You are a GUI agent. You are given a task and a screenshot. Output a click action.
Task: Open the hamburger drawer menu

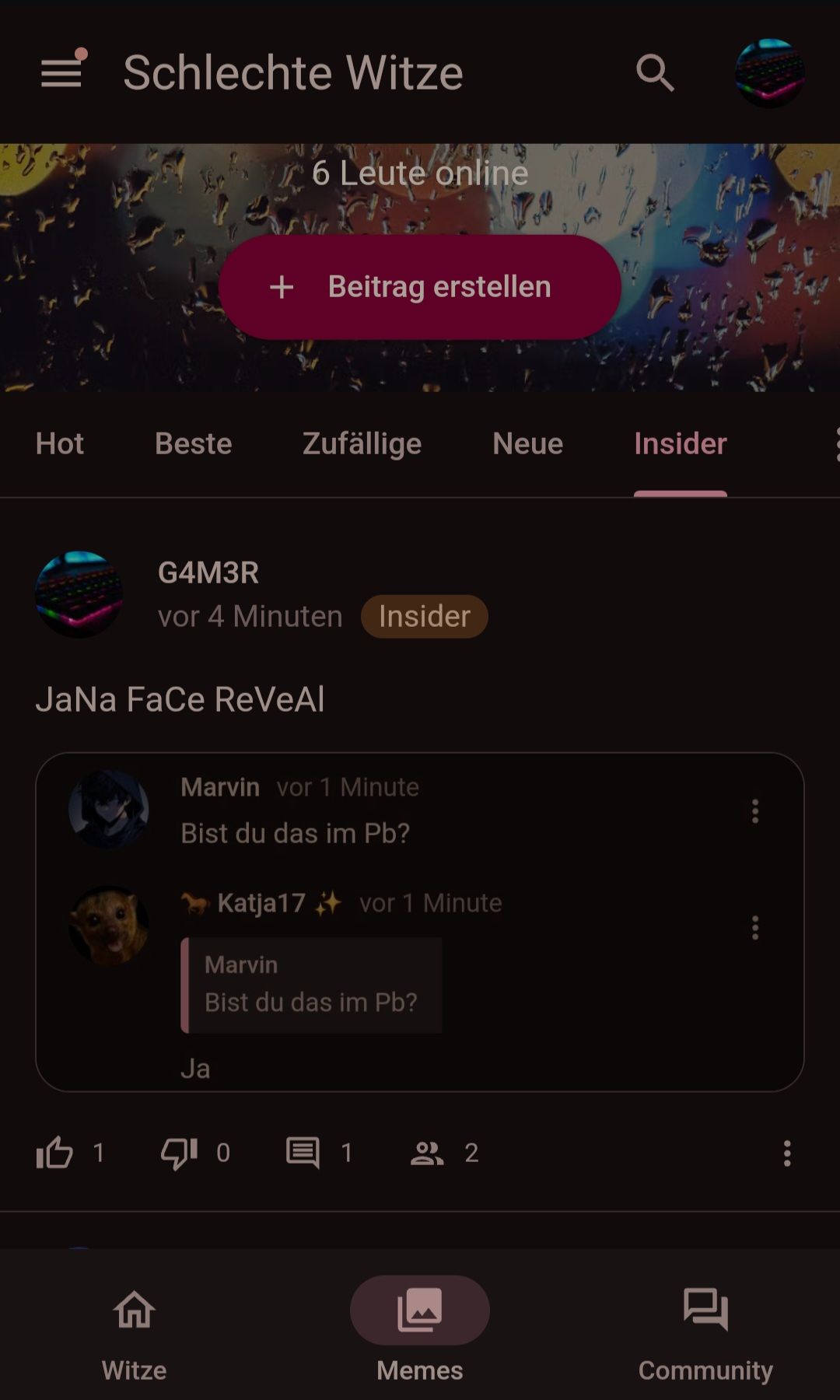pos(61,73)
